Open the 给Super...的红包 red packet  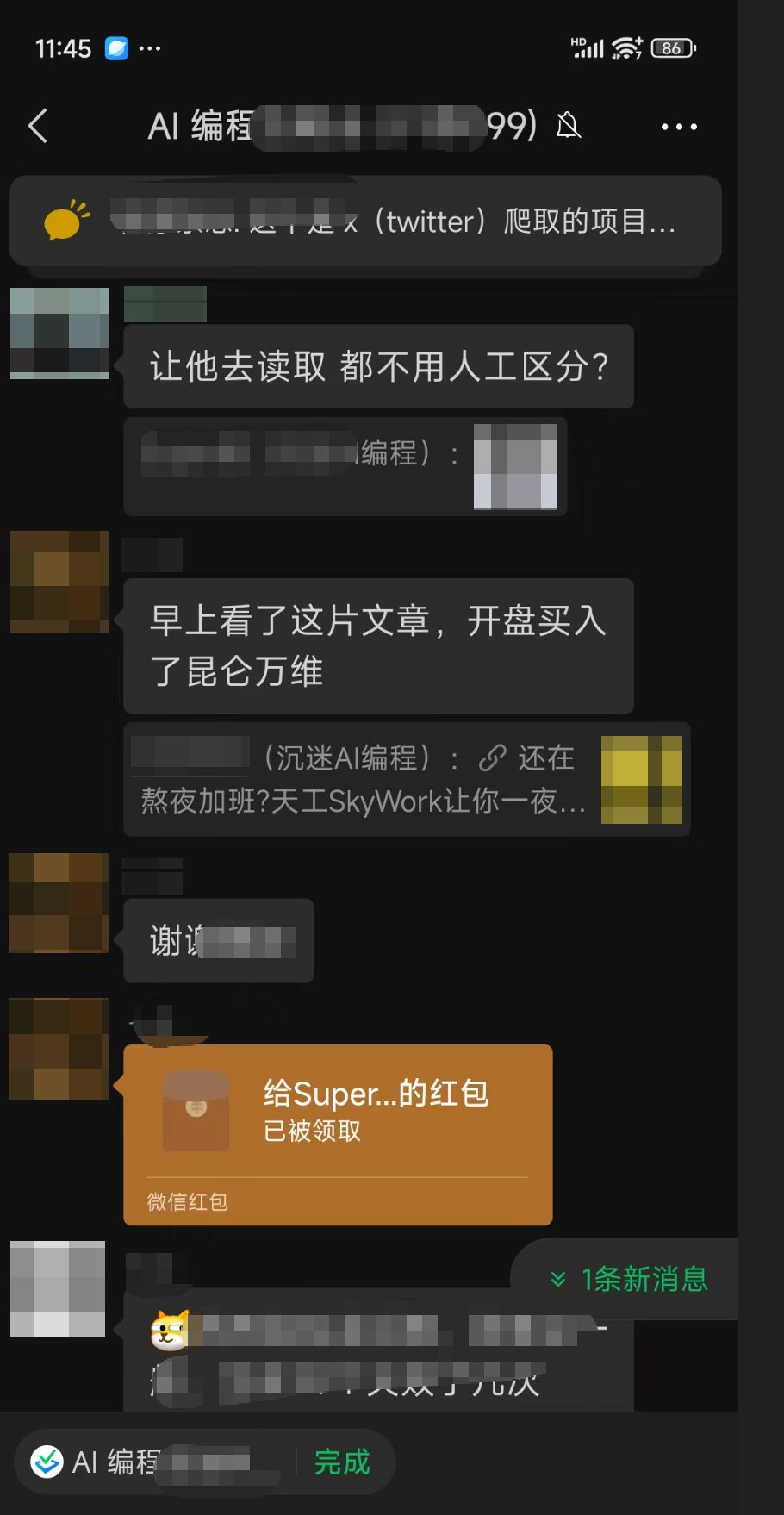pos(338,1134)
